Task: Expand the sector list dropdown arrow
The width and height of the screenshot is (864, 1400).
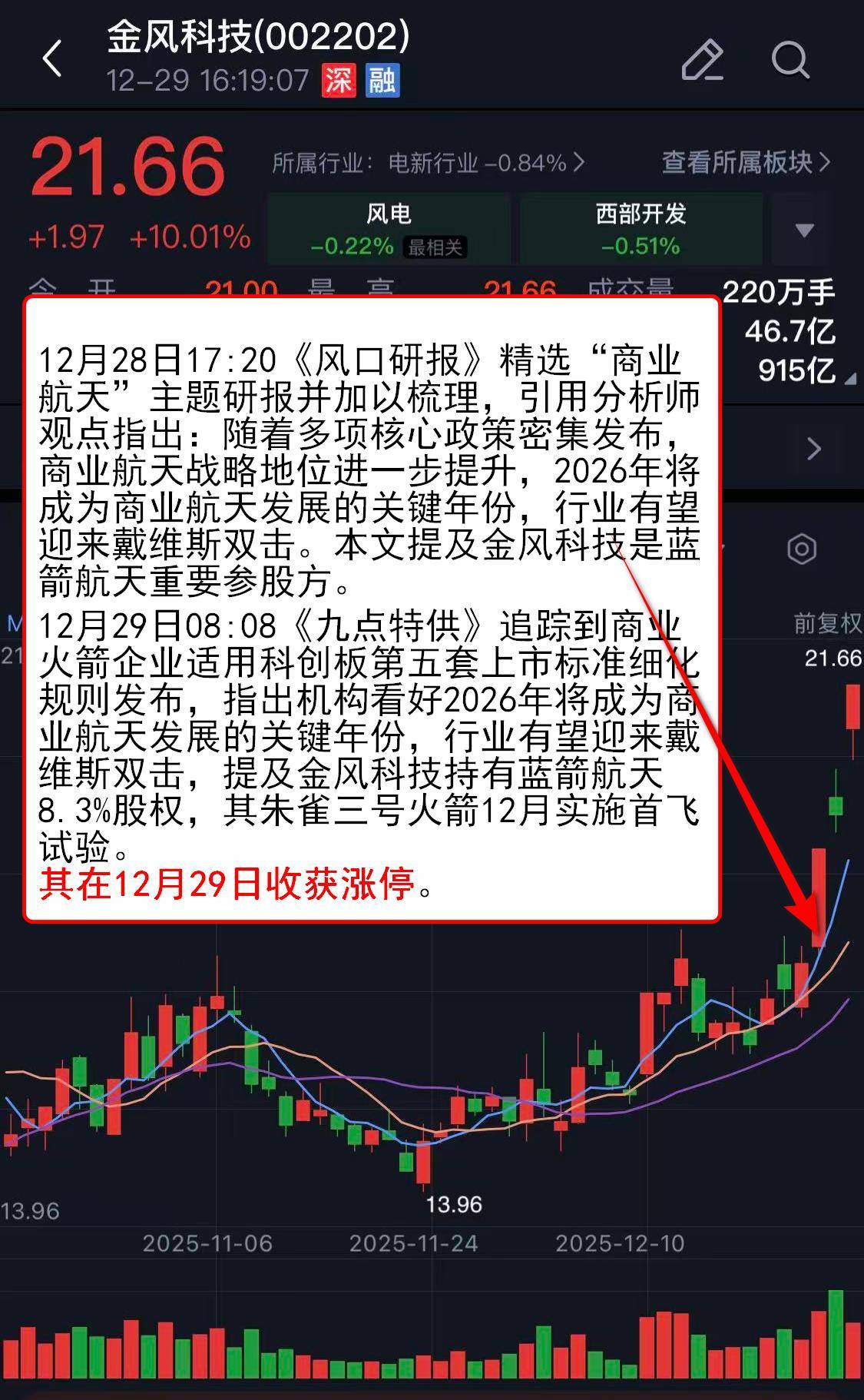Action: pyautogui.click(x=804, y=230)
